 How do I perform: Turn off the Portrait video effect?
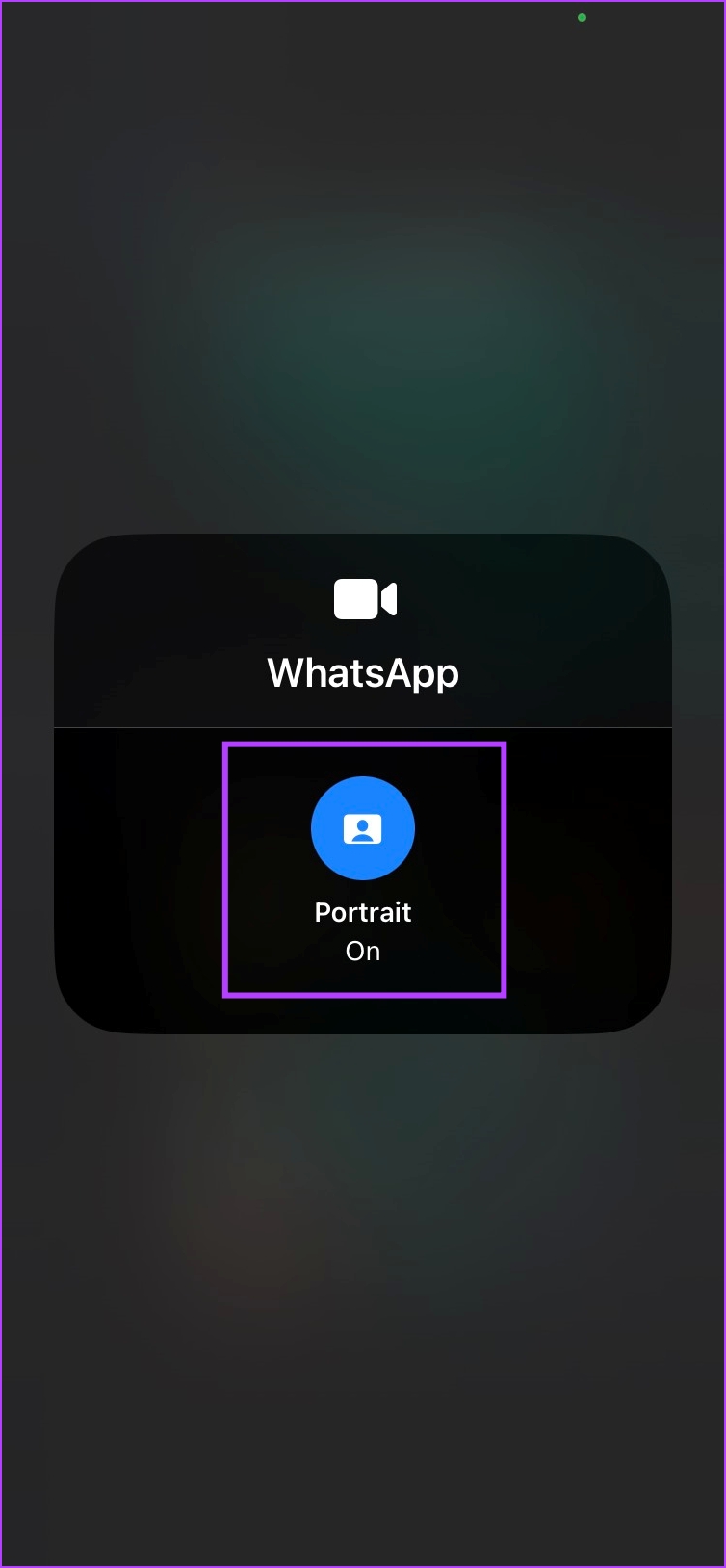point(363,828)
